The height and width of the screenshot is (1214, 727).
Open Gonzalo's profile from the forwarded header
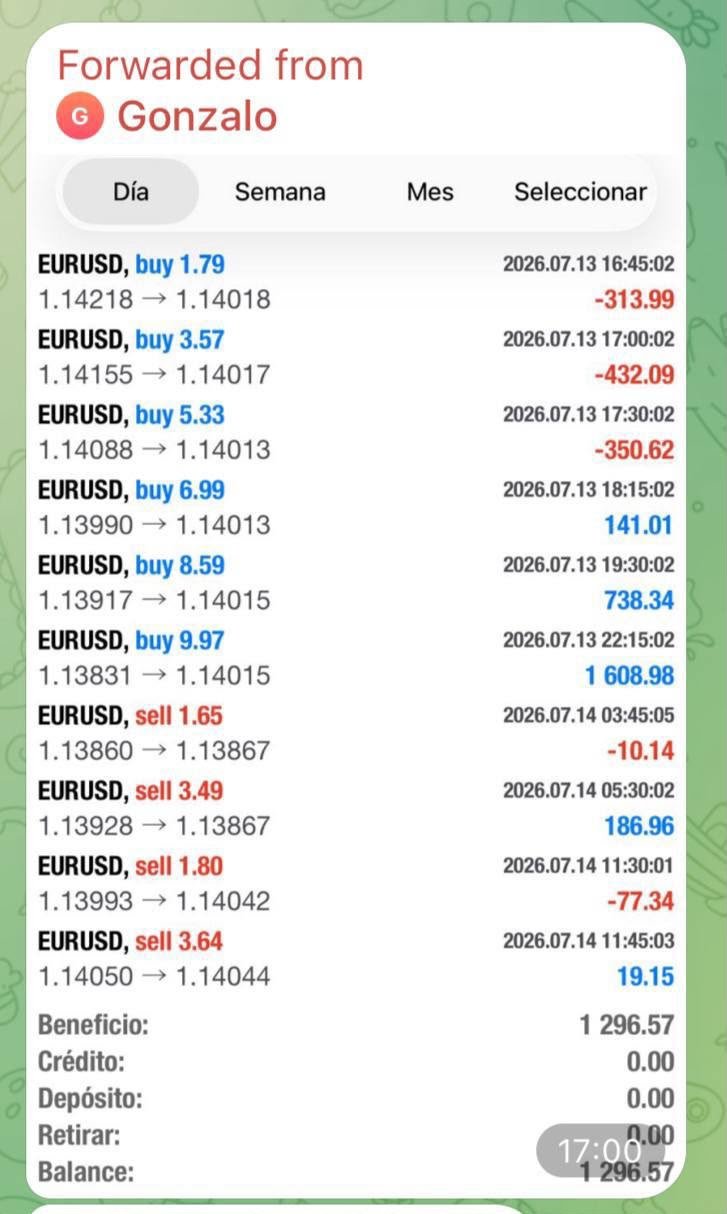pos(167,117)
